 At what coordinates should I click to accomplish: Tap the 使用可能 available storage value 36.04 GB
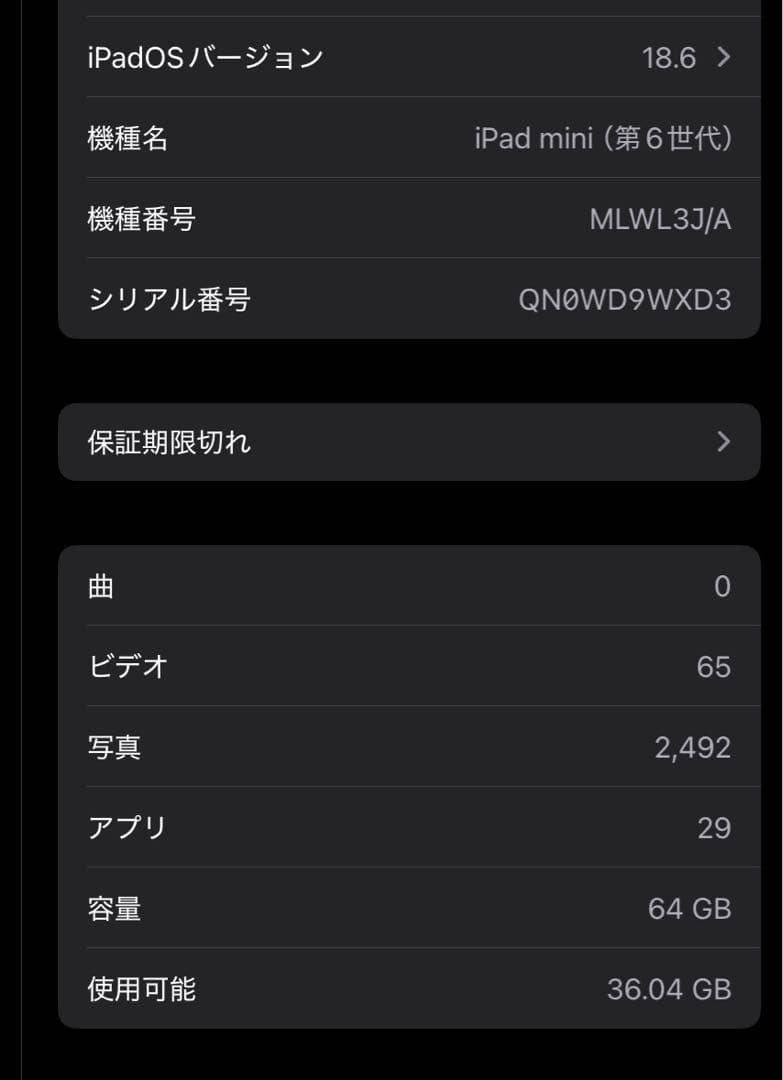click(x=671, y=990)
